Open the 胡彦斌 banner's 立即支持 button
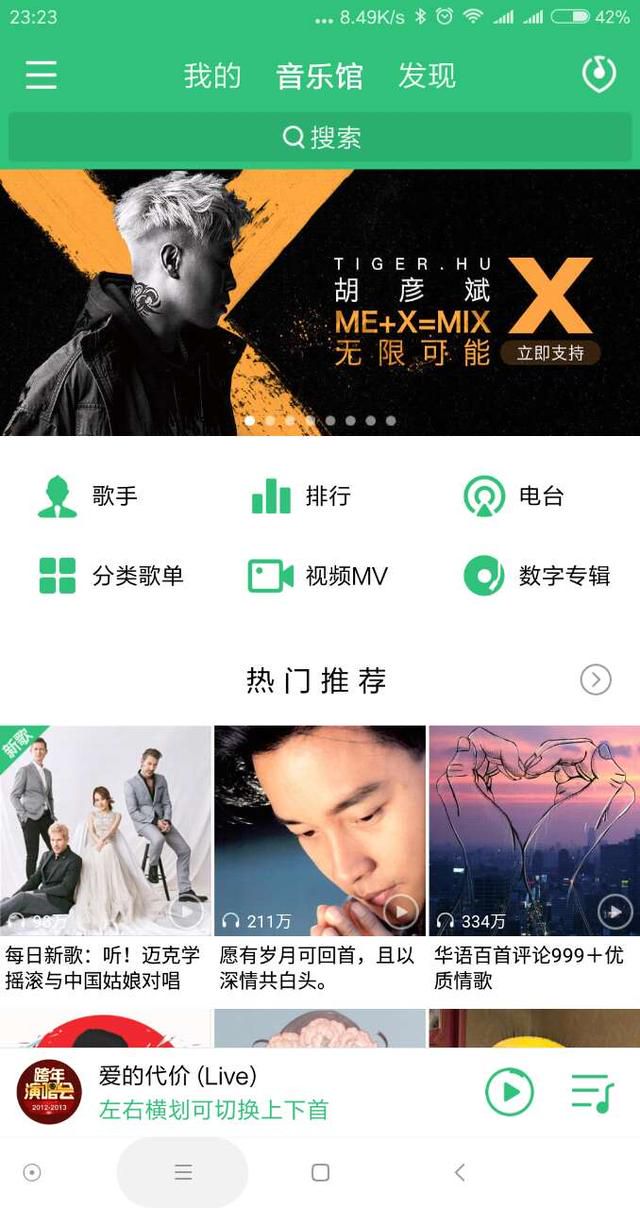Image resolution: width=640 pixels, height=1208 pixels. [x=550, y=353]
